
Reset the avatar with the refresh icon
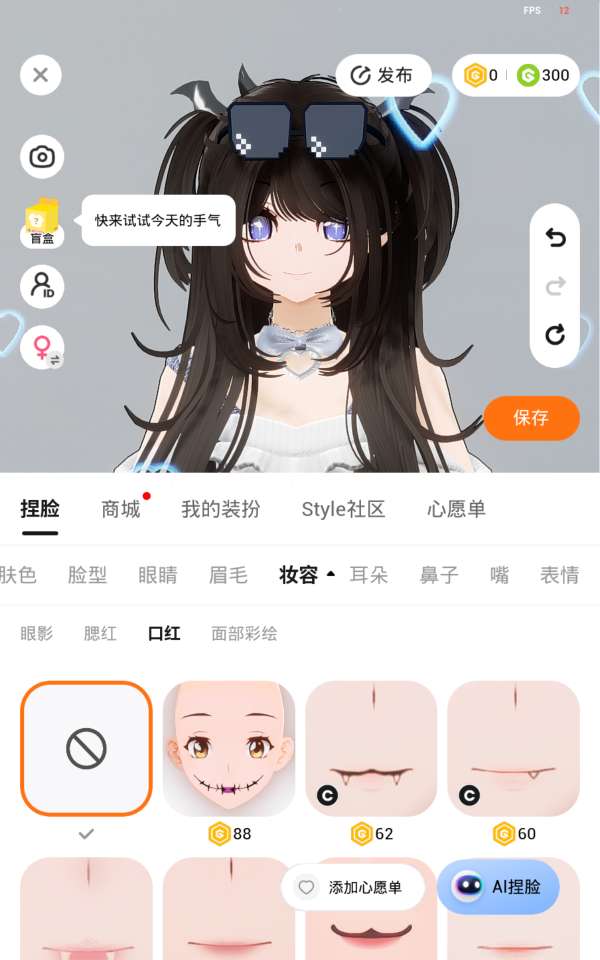555,335
